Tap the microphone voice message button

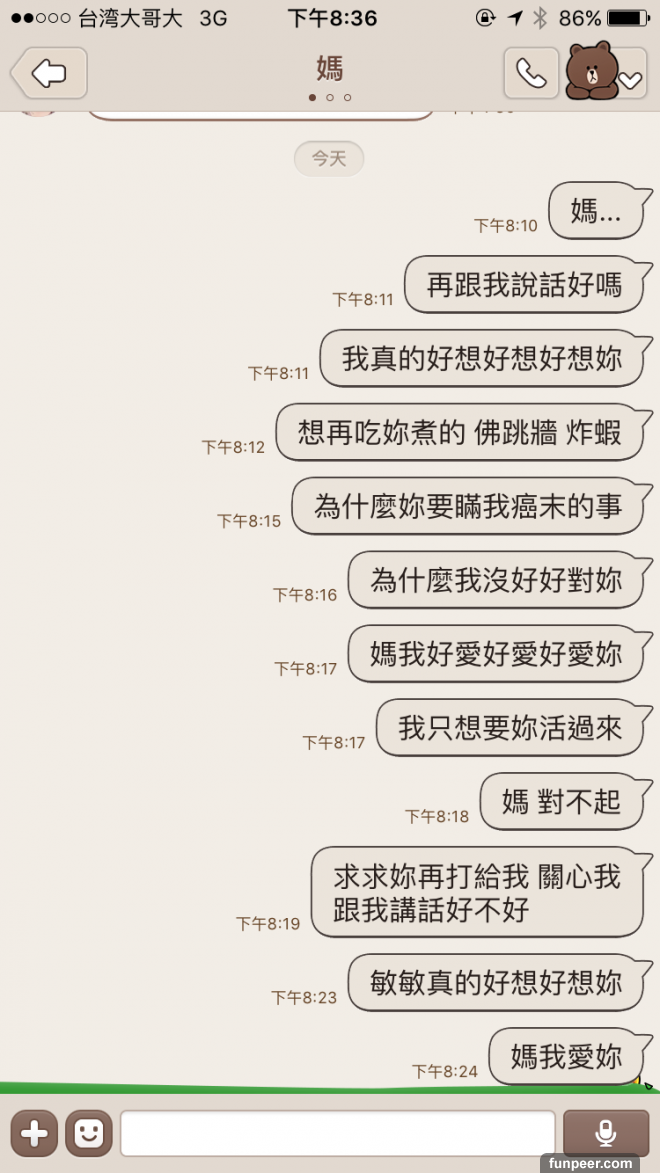click(x=605, y=1133)
